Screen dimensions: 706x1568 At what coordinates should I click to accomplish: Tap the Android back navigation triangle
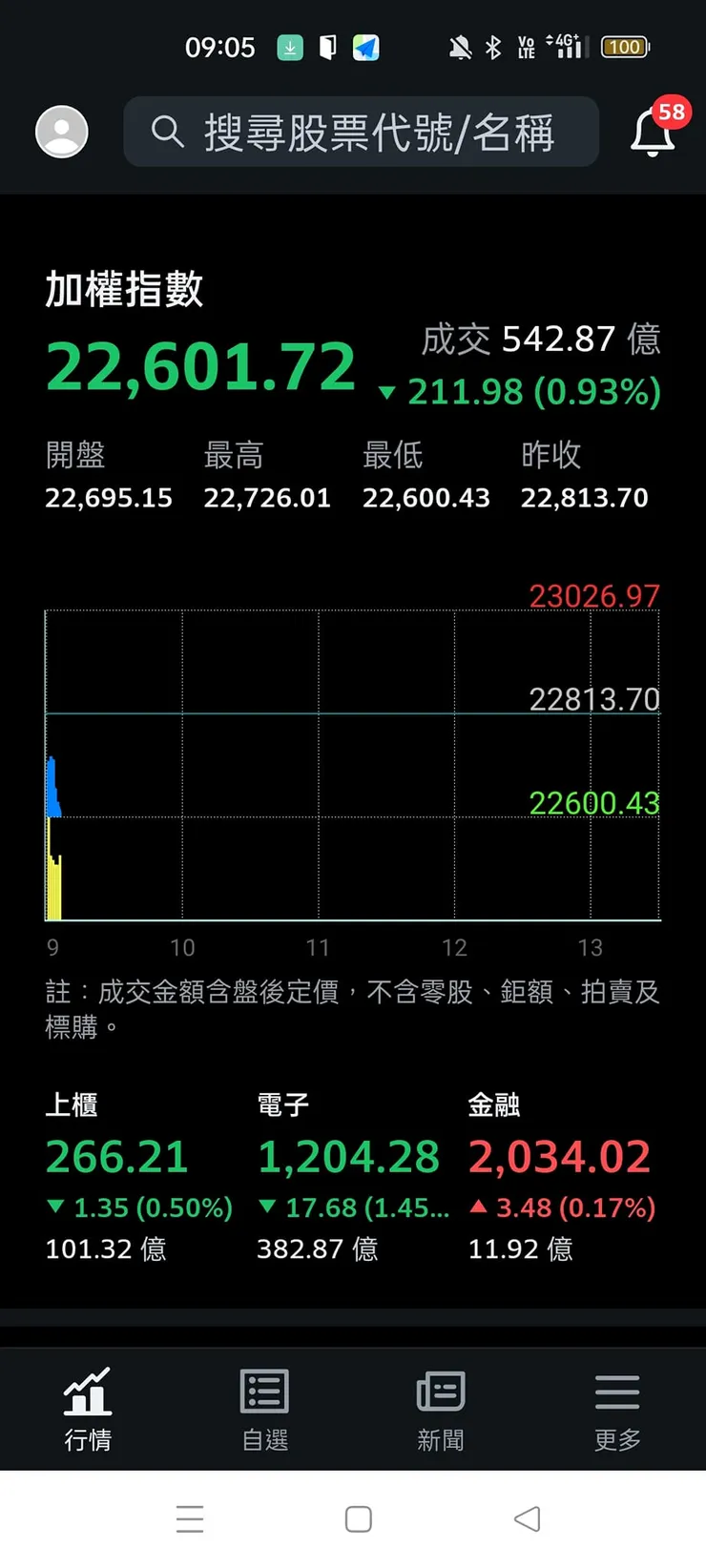pyautogui.click(x=527, y=1518)
